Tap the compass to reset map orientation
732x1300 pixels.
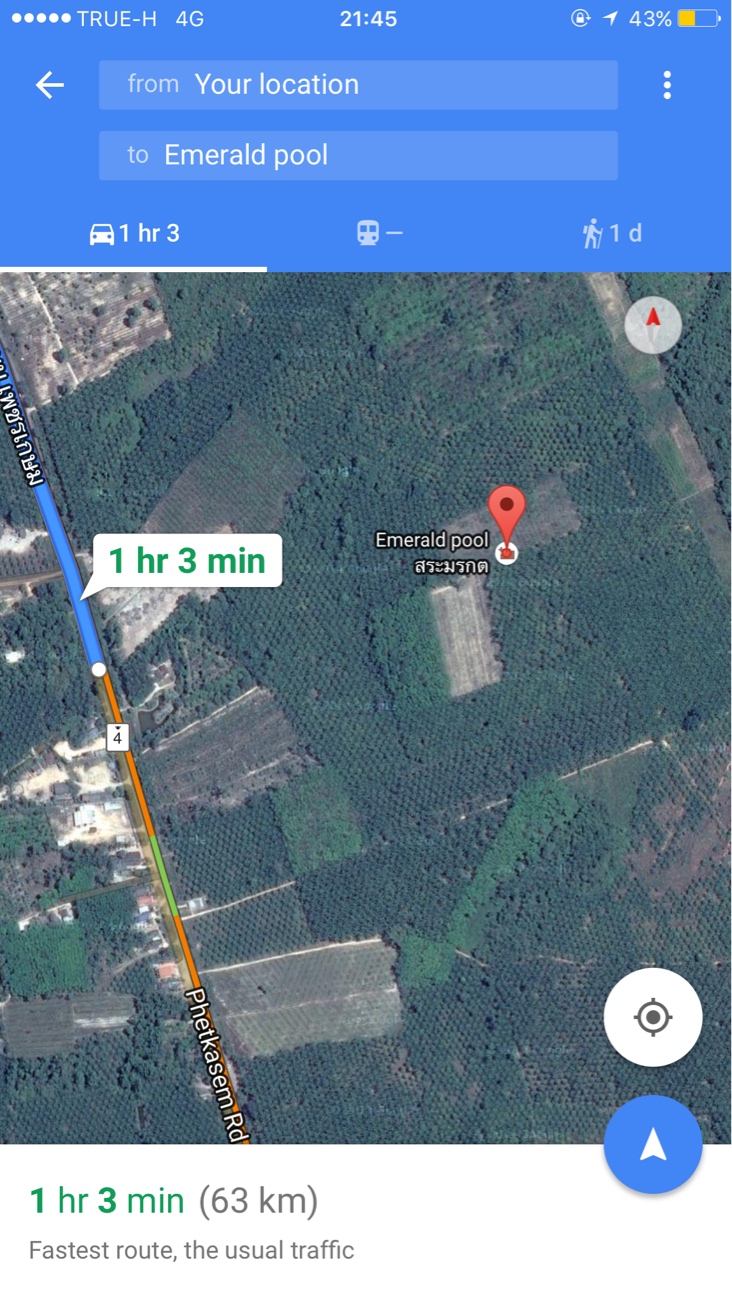click(x=653, y=324)
